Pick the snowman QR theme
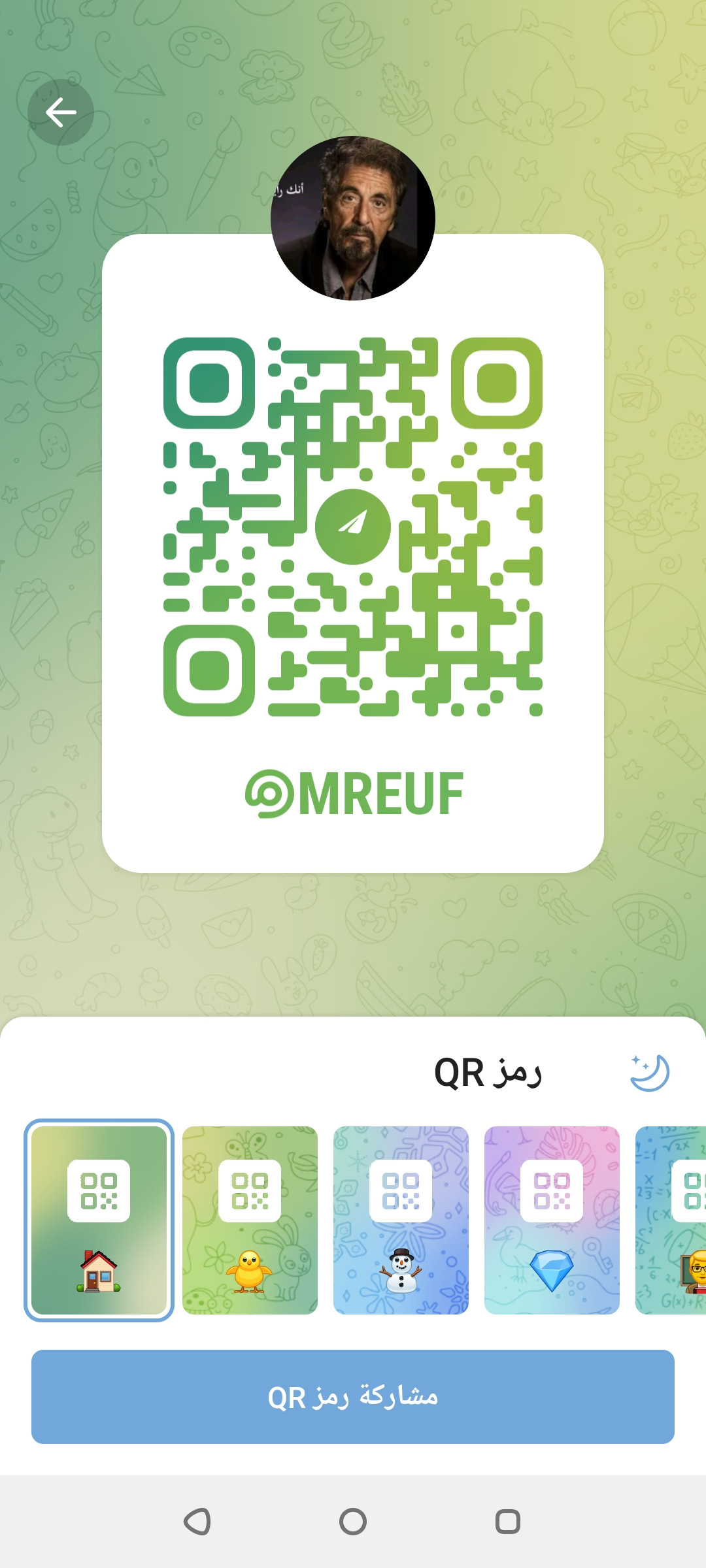This screenshot has width=706, height=1568. point(401,1219)
